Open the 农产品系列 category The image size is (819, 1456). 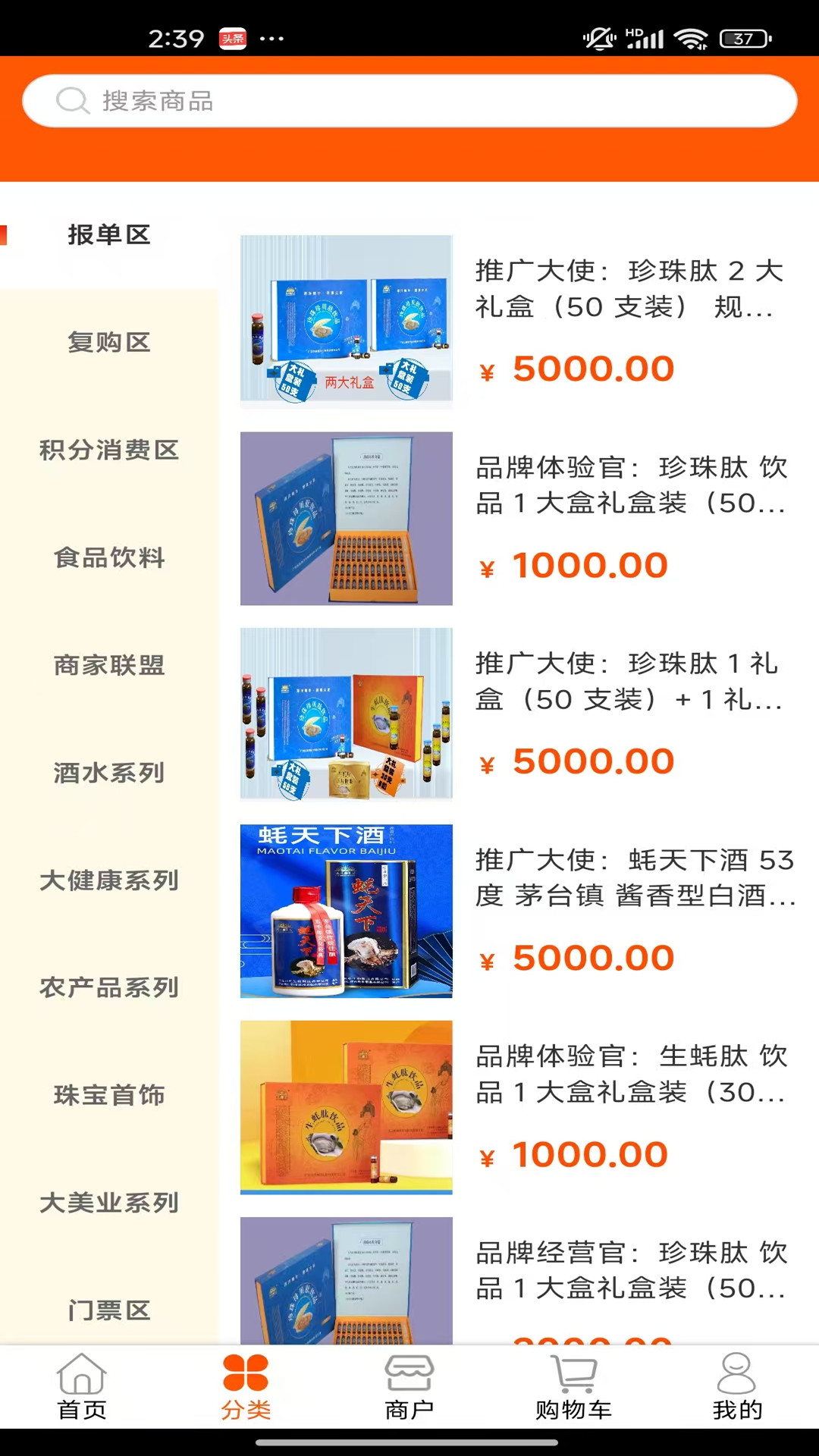(x=109, y=988)
